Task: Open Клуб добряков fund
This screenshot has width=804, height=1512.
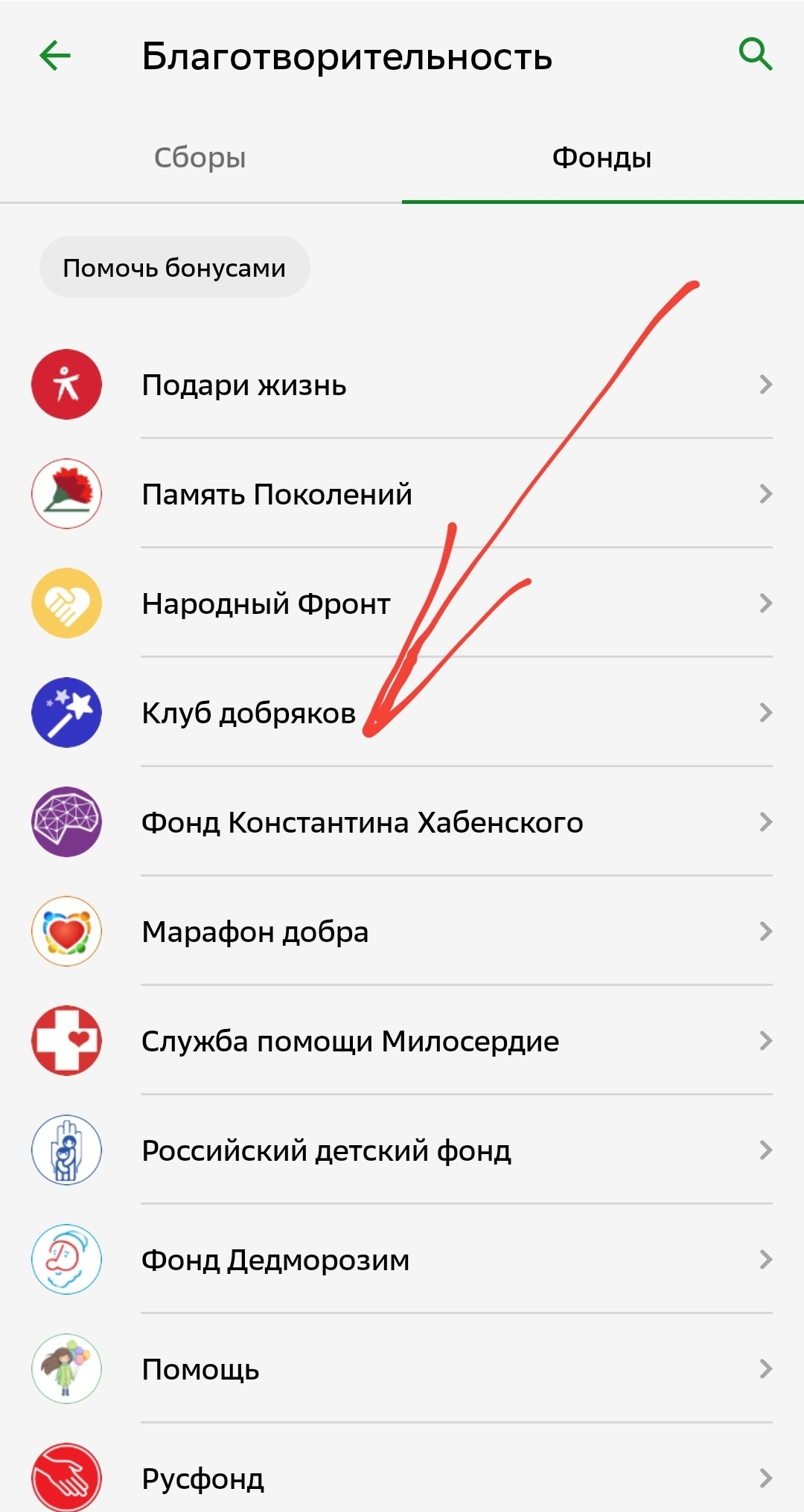Action: 402,714
